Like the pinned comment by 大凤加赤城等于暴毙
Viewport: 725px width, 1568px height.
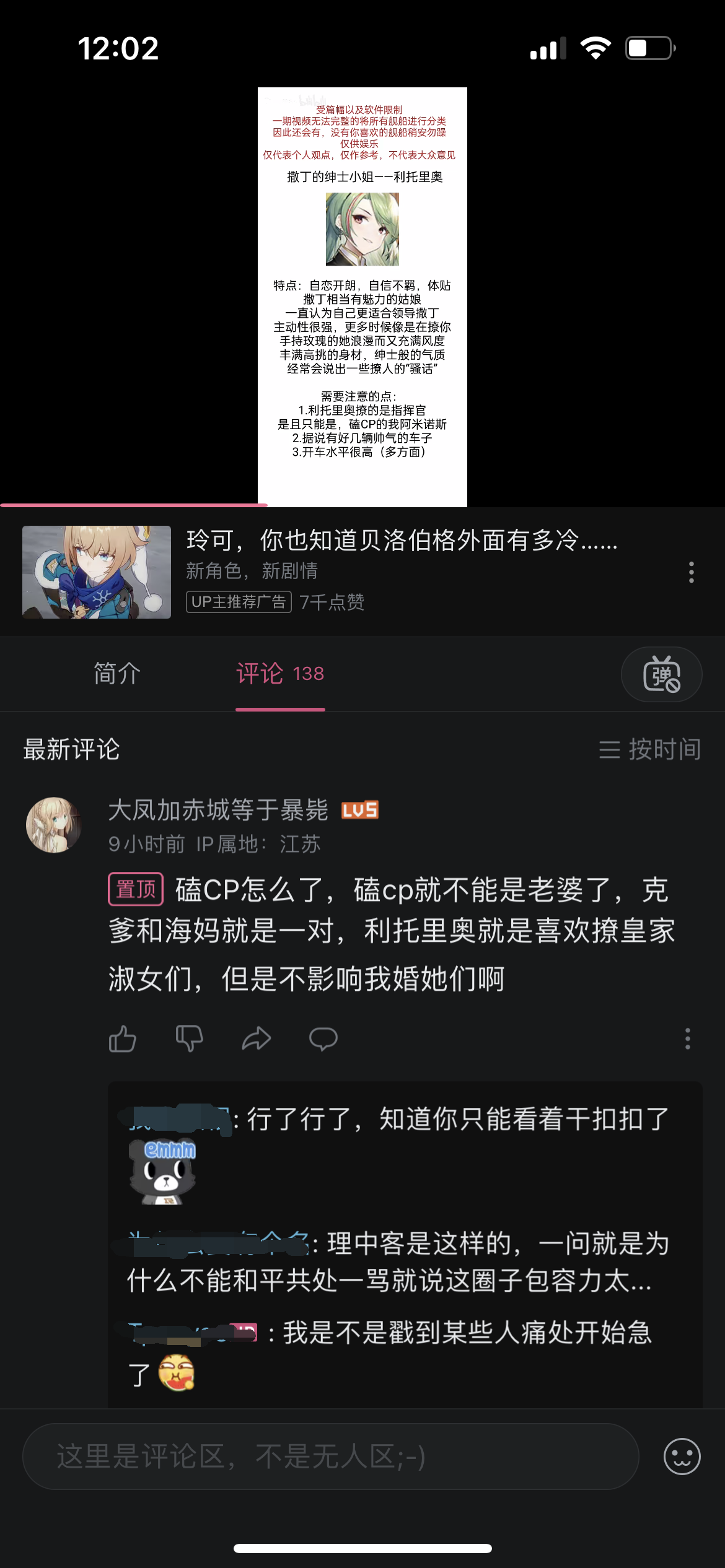tap(123, 1039)
